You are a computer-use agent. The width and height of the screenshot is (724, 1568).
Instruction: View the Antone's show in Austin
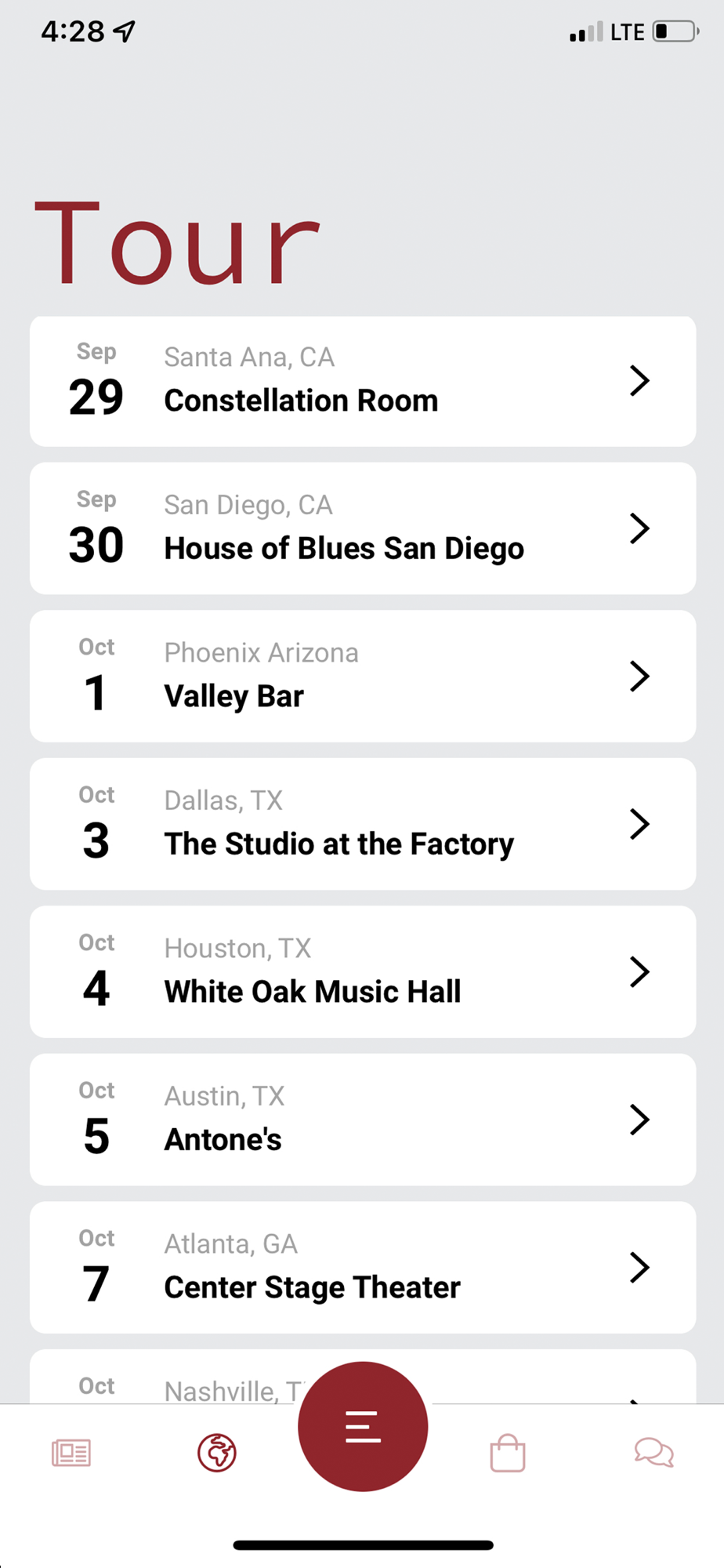point(362,1120)
